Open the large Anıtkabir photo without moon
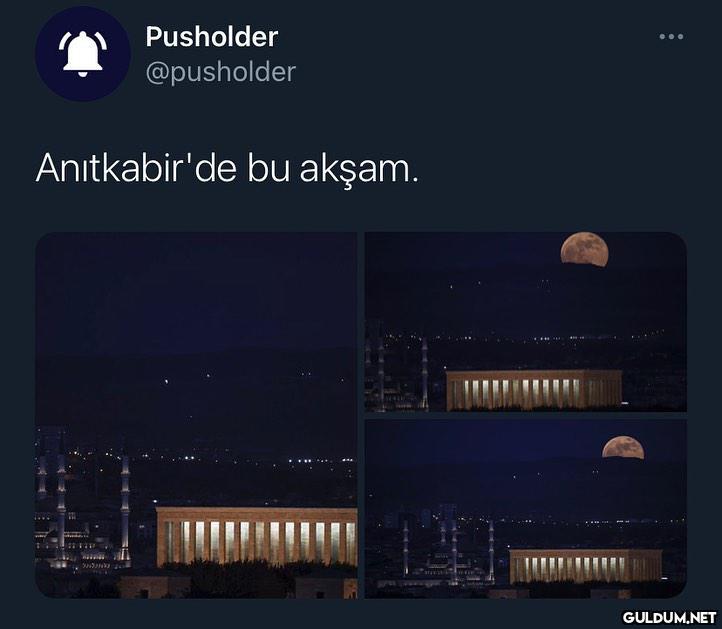This screenshot has width=722, height=629. [x=196, y=415]
